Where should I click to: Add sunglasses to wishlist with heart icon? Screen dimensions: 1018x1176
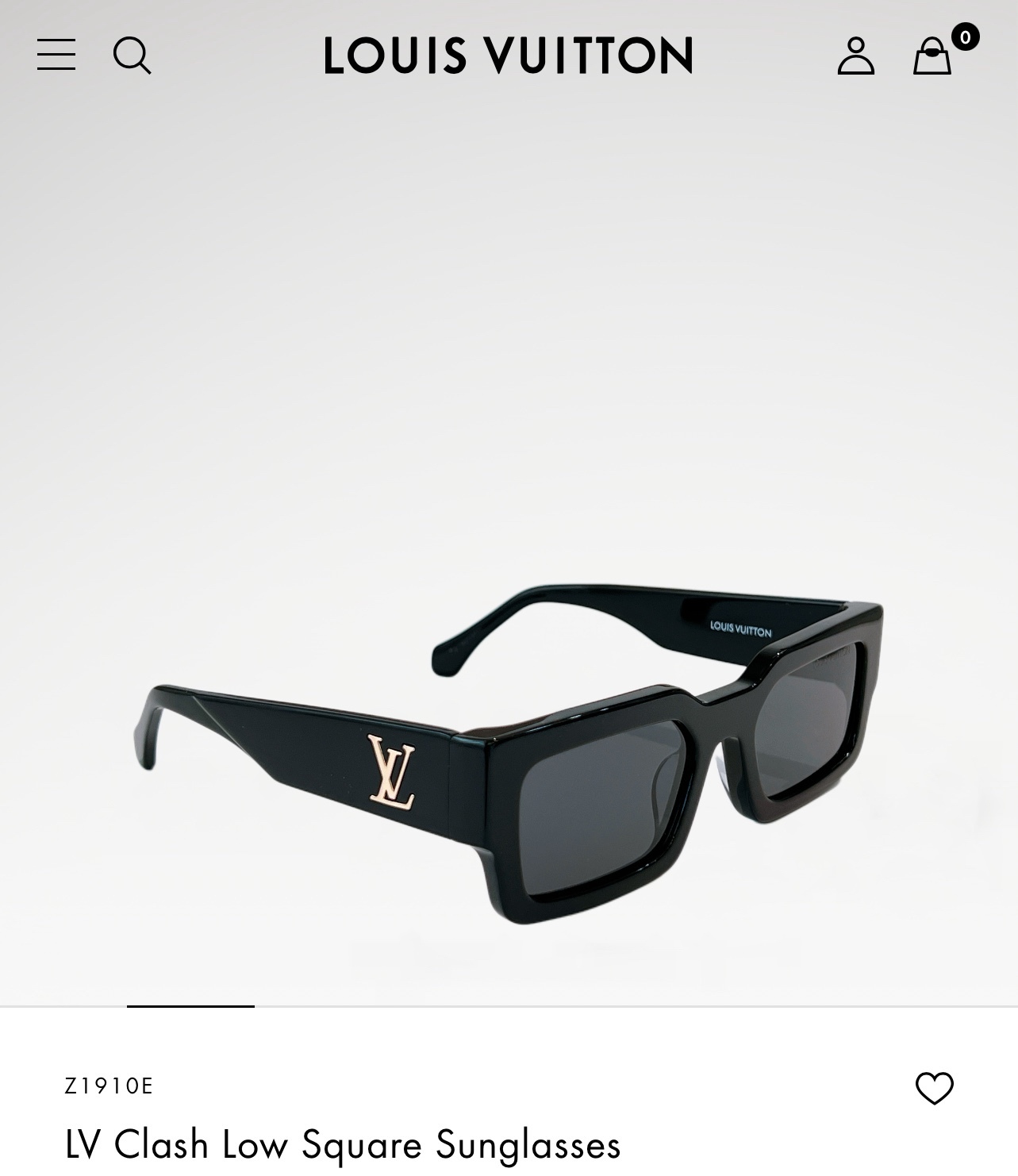[x=934, y=1088]
